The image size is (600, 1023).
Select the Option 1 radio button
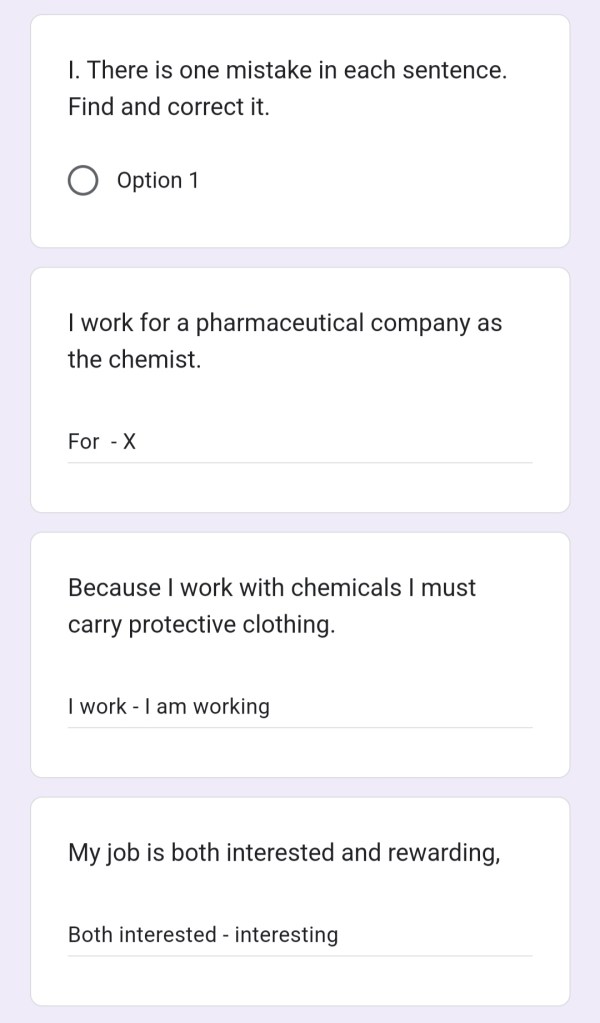coord(83,181)
